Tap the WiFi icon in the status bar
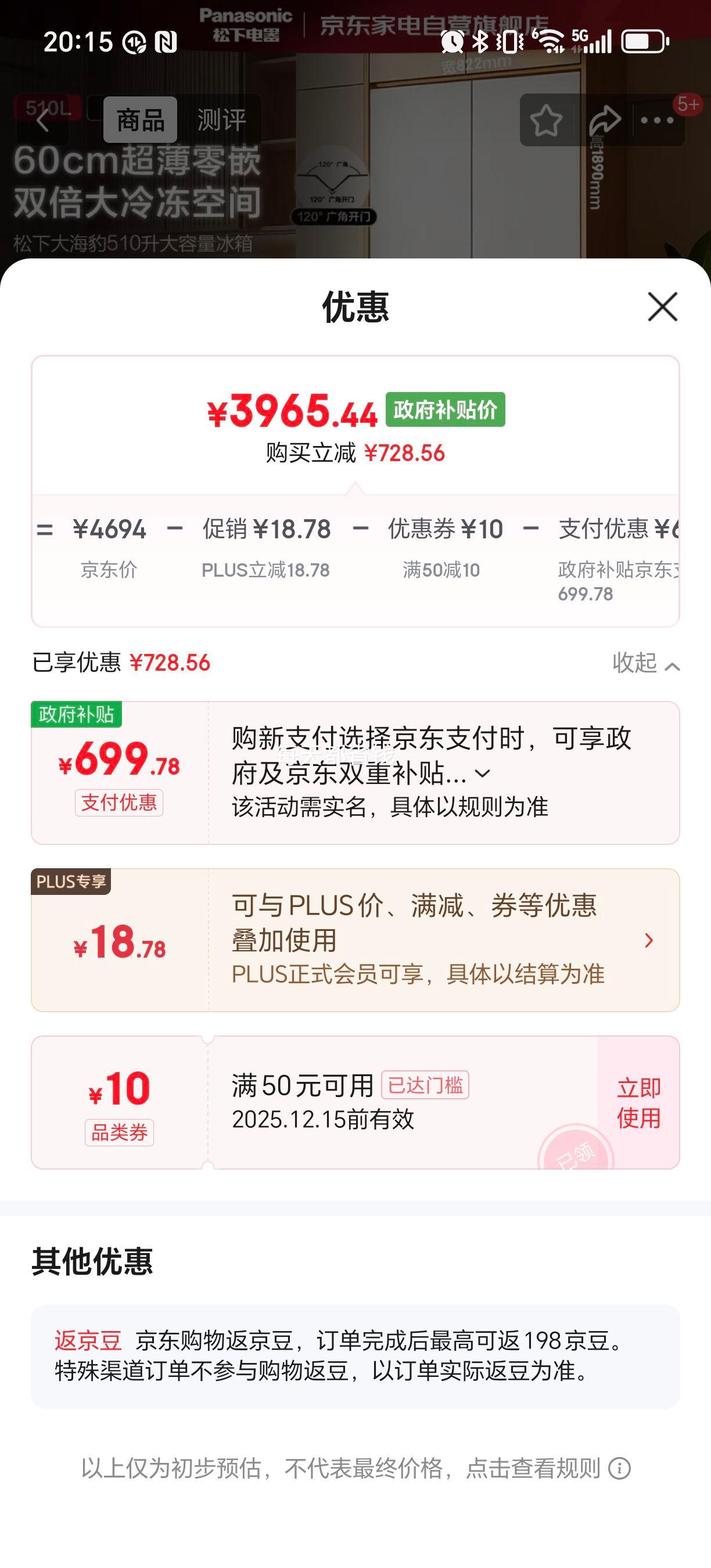 [x=550, y=40]
